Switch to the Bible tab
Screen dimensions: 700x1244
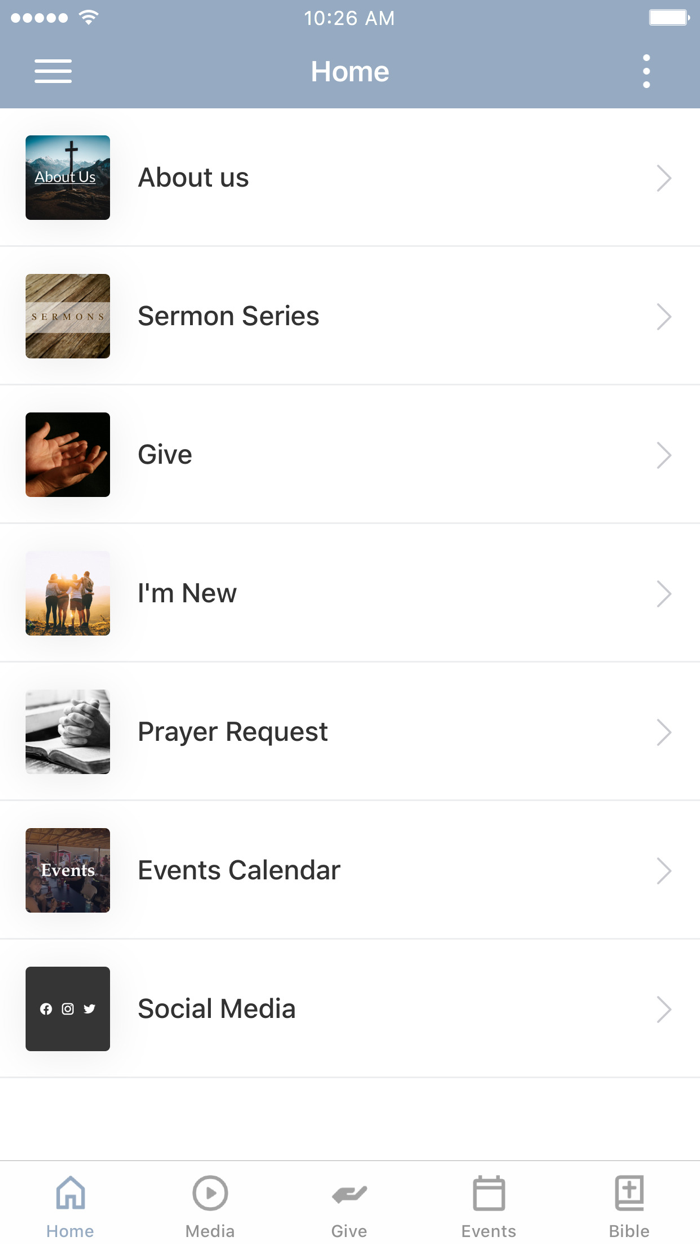629,1206
